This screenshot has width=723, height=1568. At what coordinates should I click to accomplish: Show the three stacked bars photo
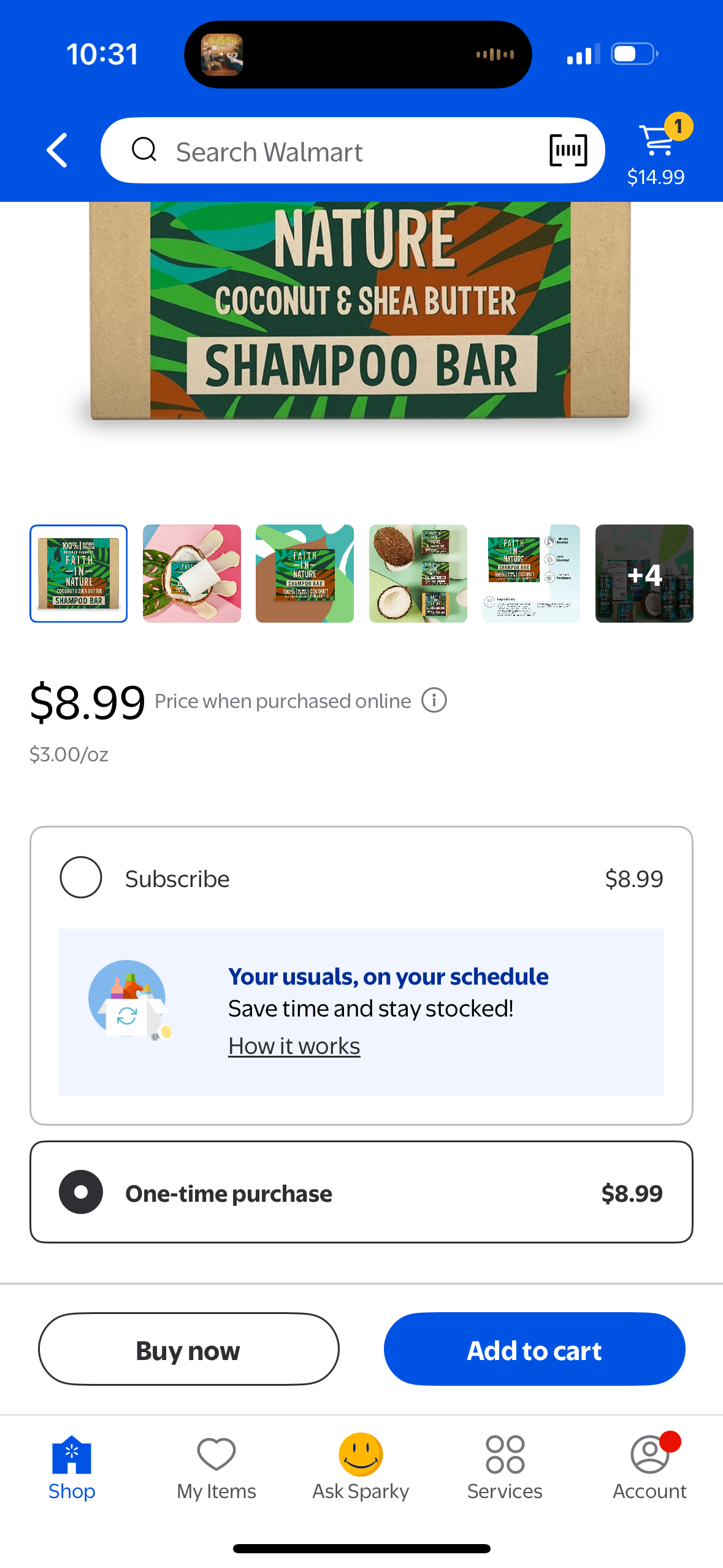[x=418, y=574]
